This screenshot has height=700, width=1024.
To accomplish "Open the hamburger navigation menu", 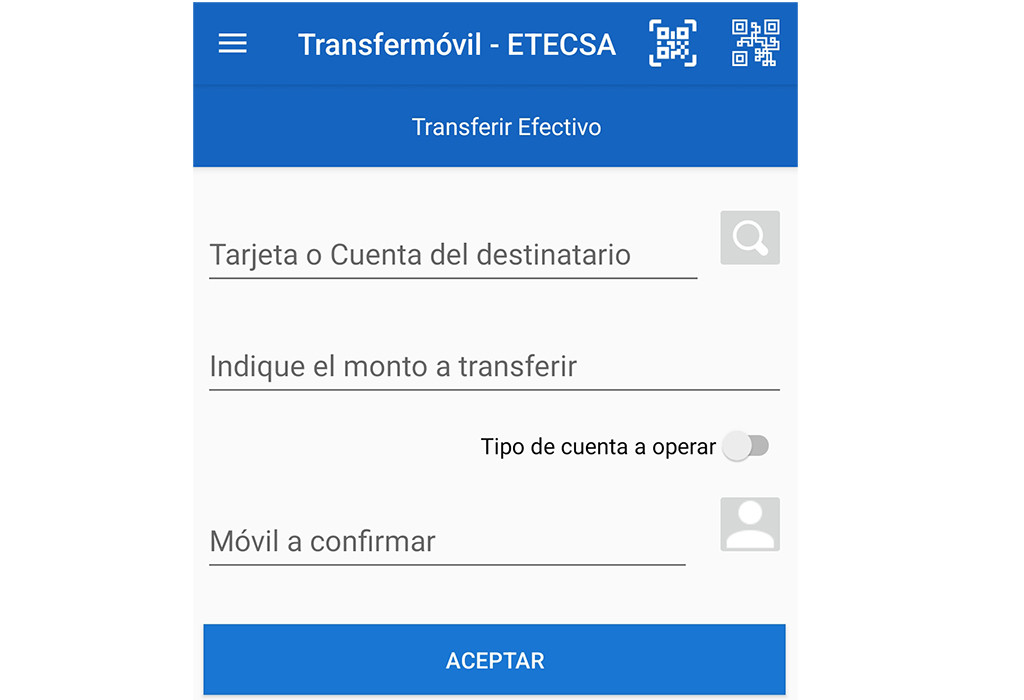I will tap(232, 44).
